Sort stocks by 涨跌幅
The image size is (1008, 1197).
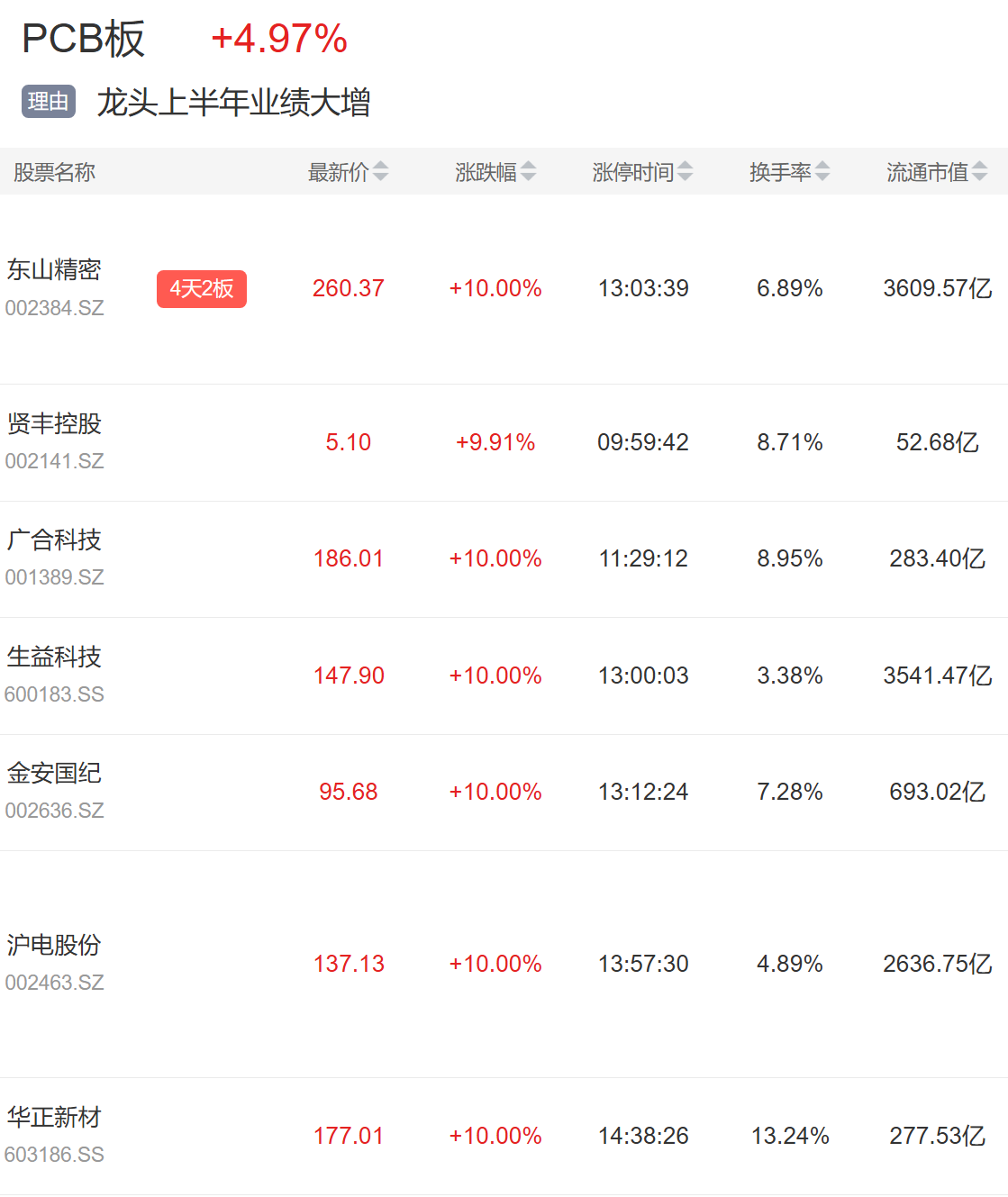pyautogui.click(x=495, y=171)
